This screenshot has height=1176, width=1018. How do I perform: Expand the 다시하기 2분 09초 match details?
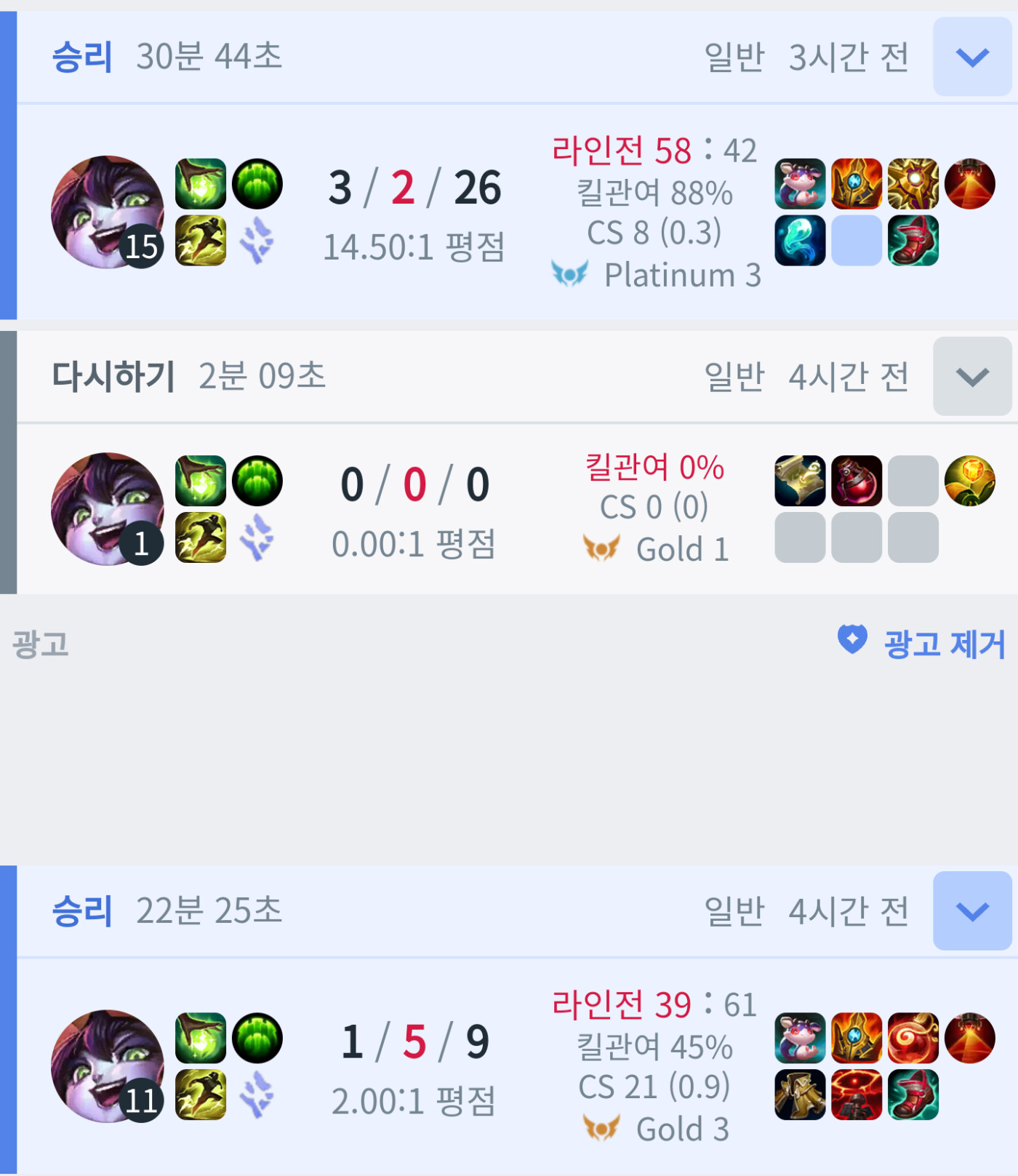pyautogui.click(x=971, y=376)
